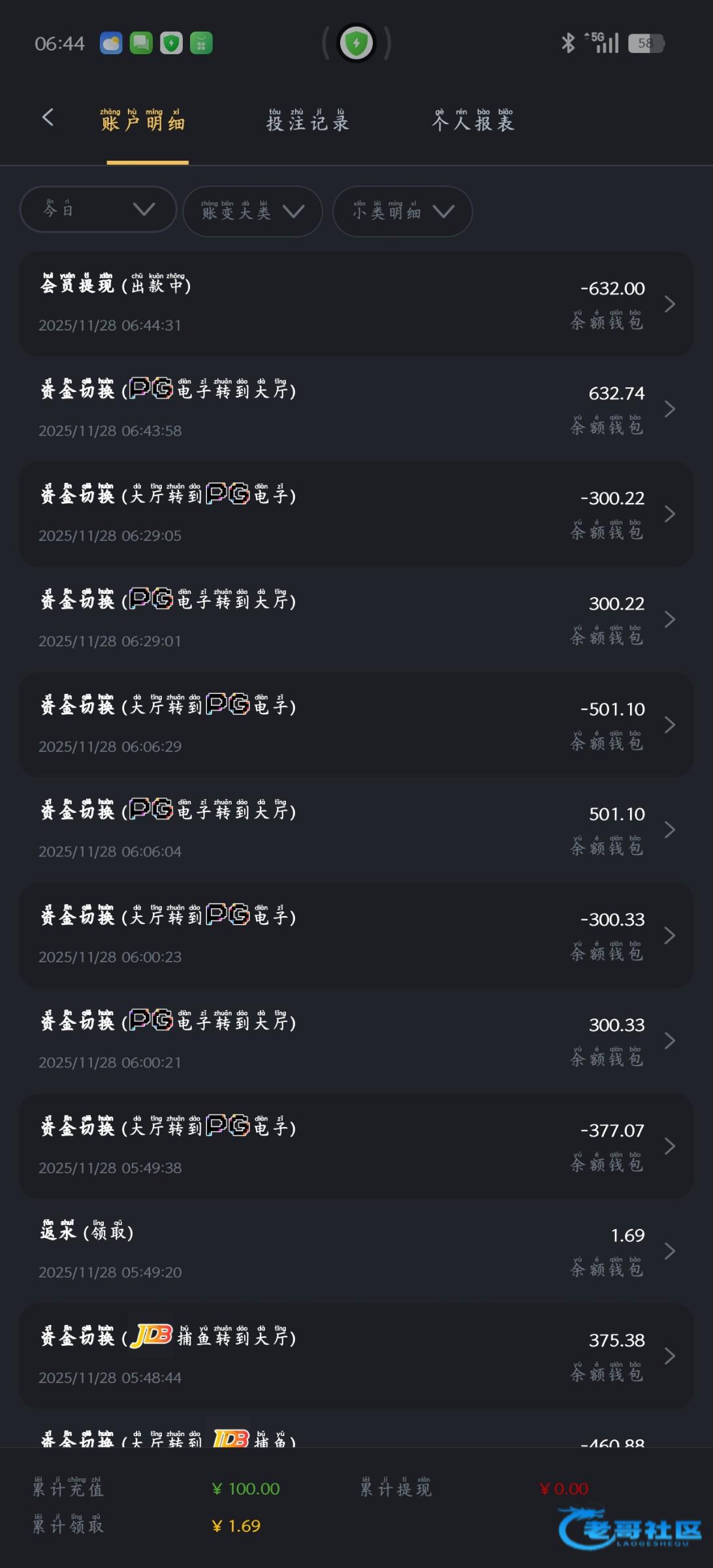Open the 632.74 transfer record
Image resolution: width=713 pixels, height=1568 pixels.
click(356, 409)
